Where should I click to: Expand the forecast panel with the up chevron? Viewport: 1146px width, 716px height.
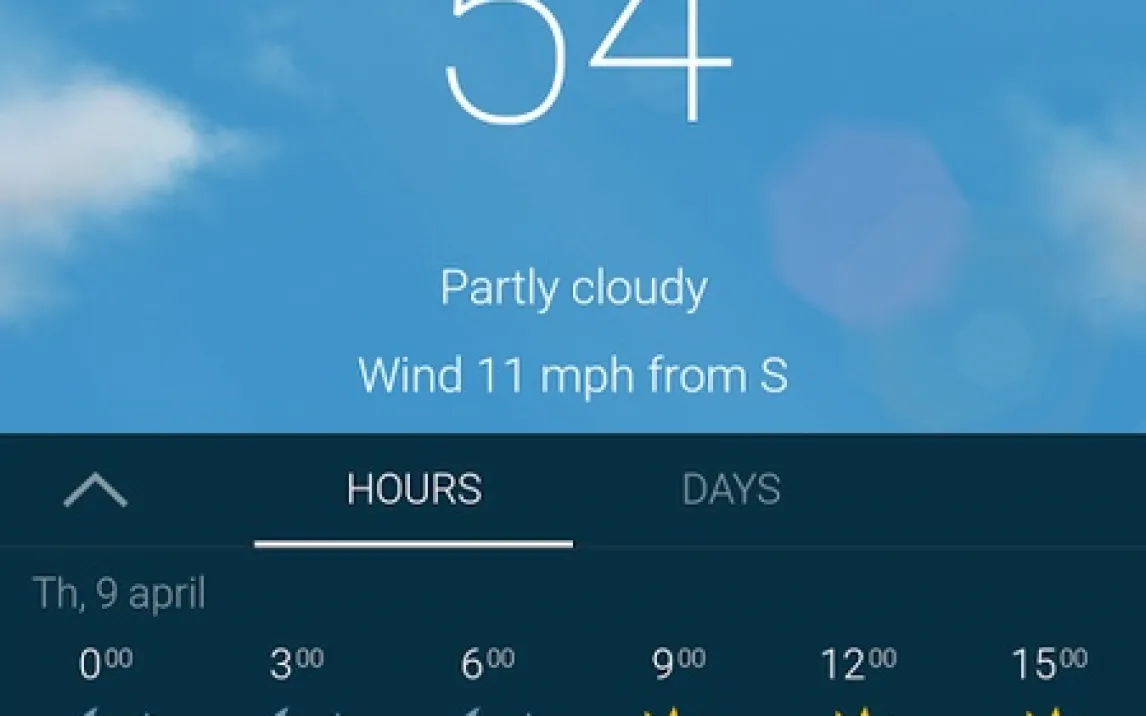(x=96, y=490)
